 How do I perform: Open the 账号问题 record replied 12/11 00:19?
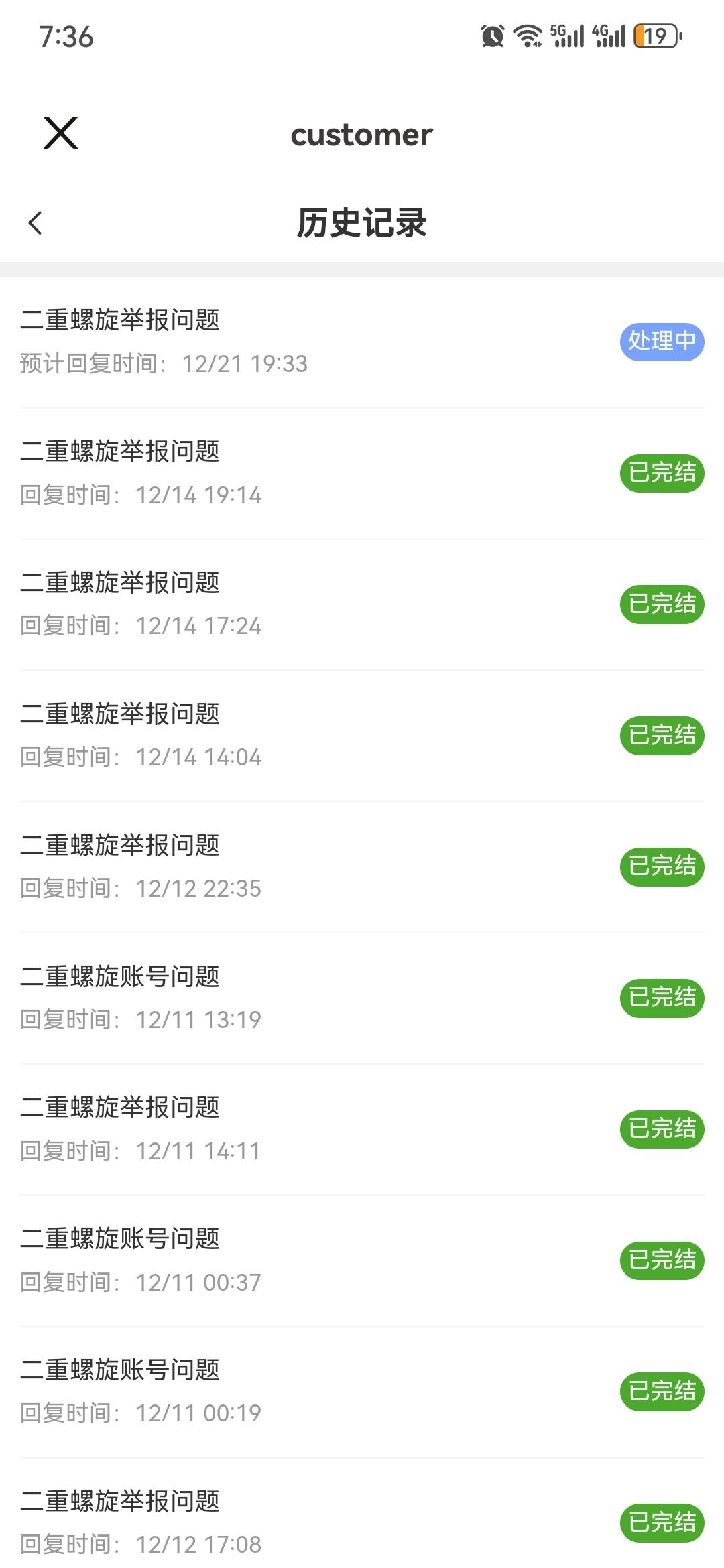pos(362,1391)
